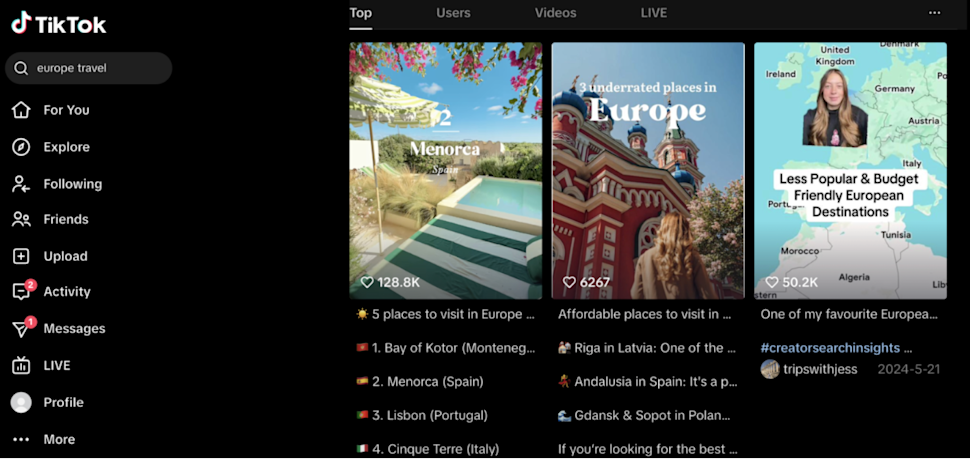
Task: Open the Upload page
Action: (64, 256)
